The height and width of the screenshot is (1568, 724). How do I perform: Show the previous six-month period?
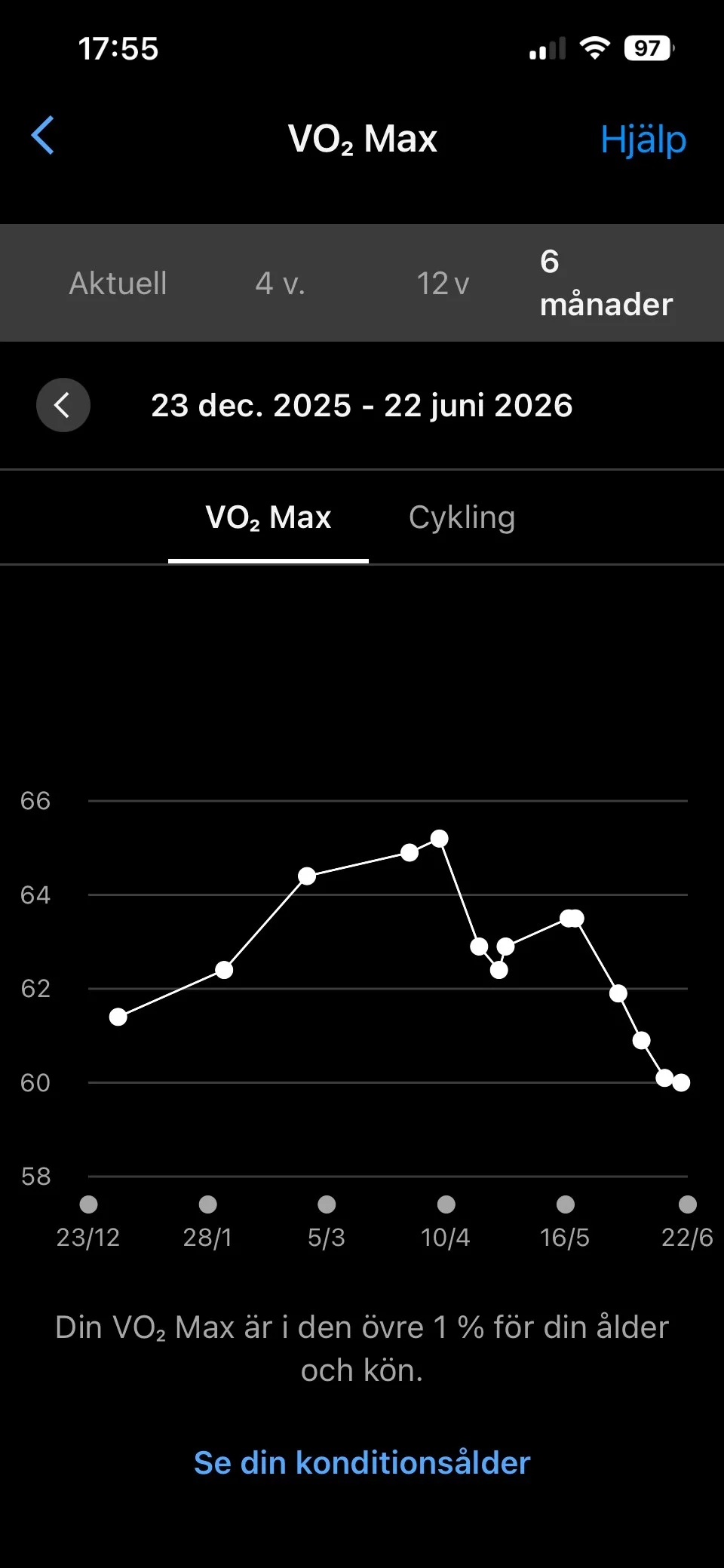(x=63, y=405)
